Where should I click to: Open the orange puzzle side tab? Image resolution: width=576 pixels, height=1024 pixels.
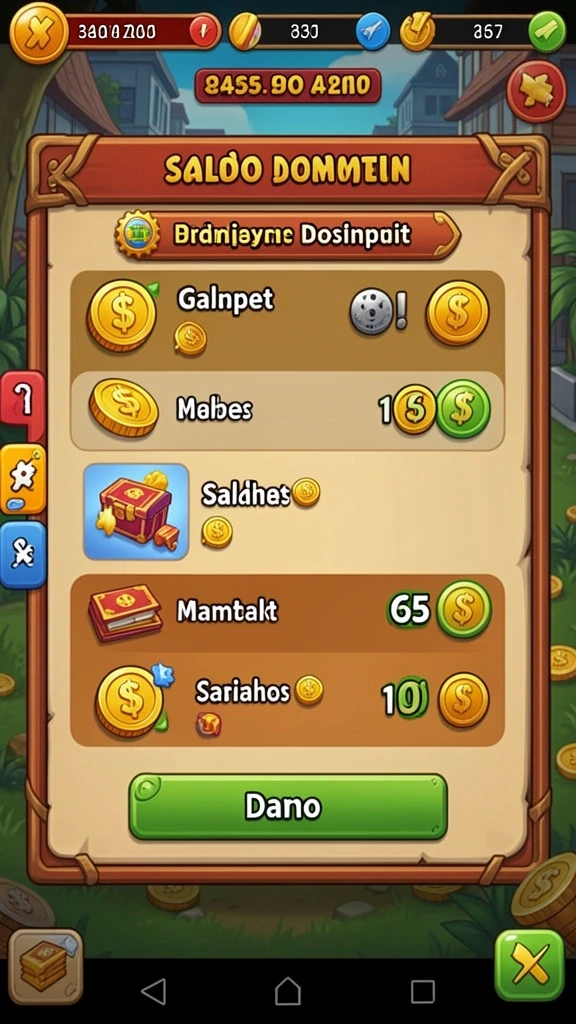[23, 479]
